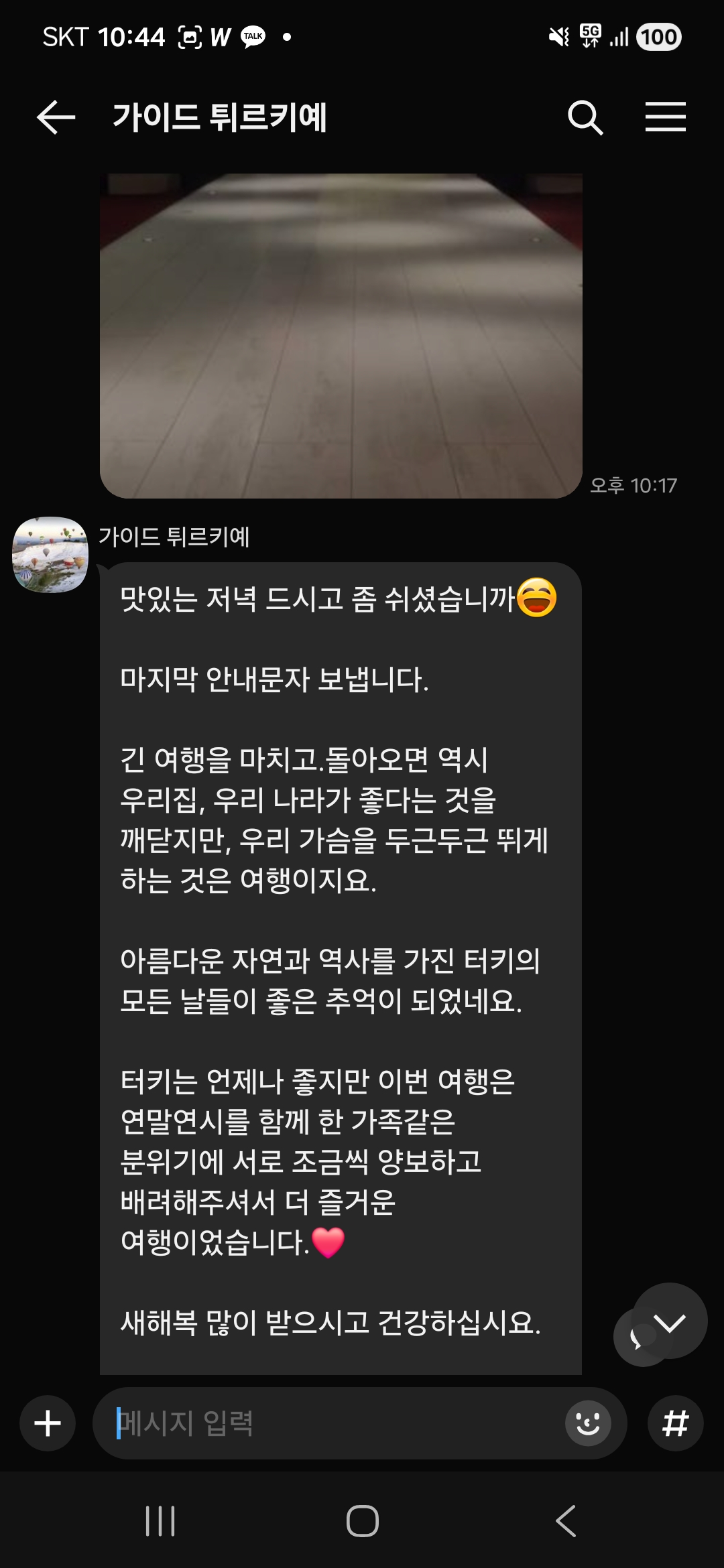Tap the hashtag search button
This screenshot has height=1568, width=724.
point(675,1423)
